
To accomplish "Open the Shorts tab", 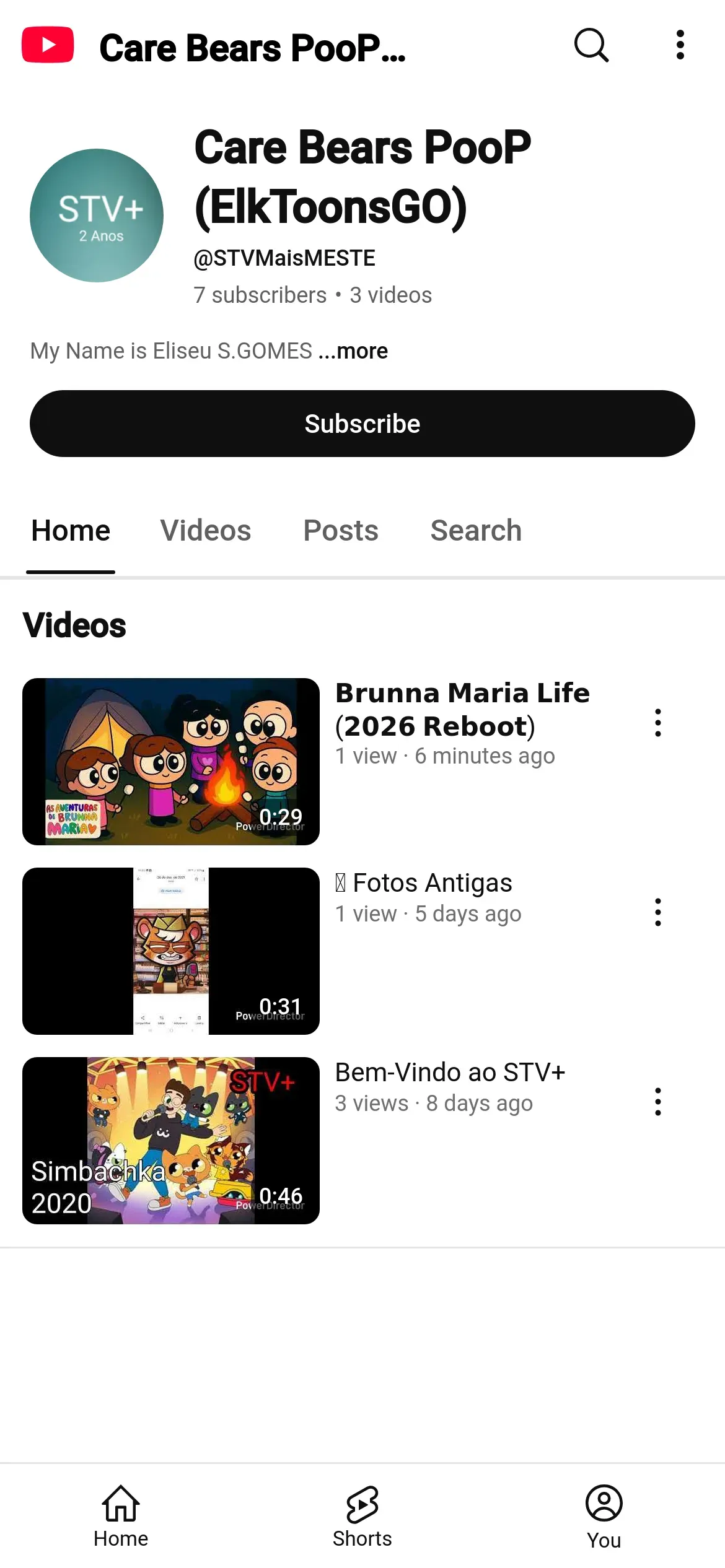I will [x=362, y=1515].
